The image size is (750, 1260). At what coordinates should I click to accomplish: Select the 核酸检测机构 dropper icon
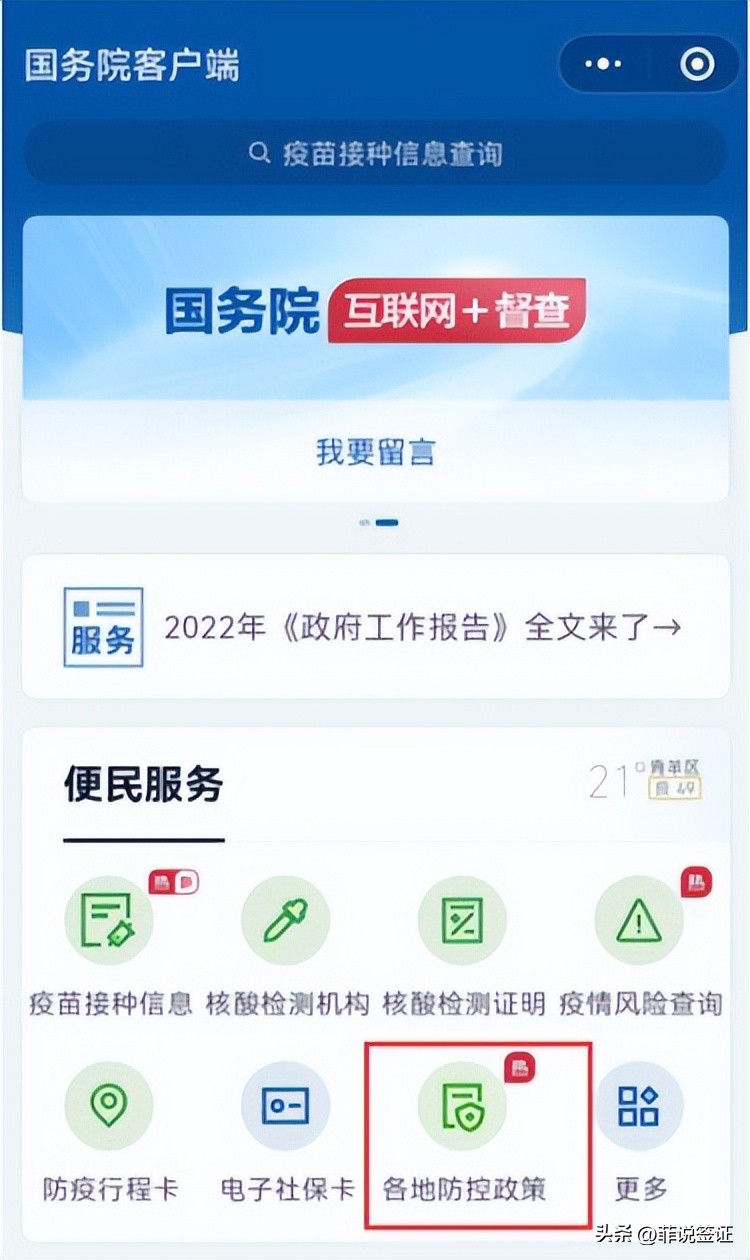click(x=285, y=920)
